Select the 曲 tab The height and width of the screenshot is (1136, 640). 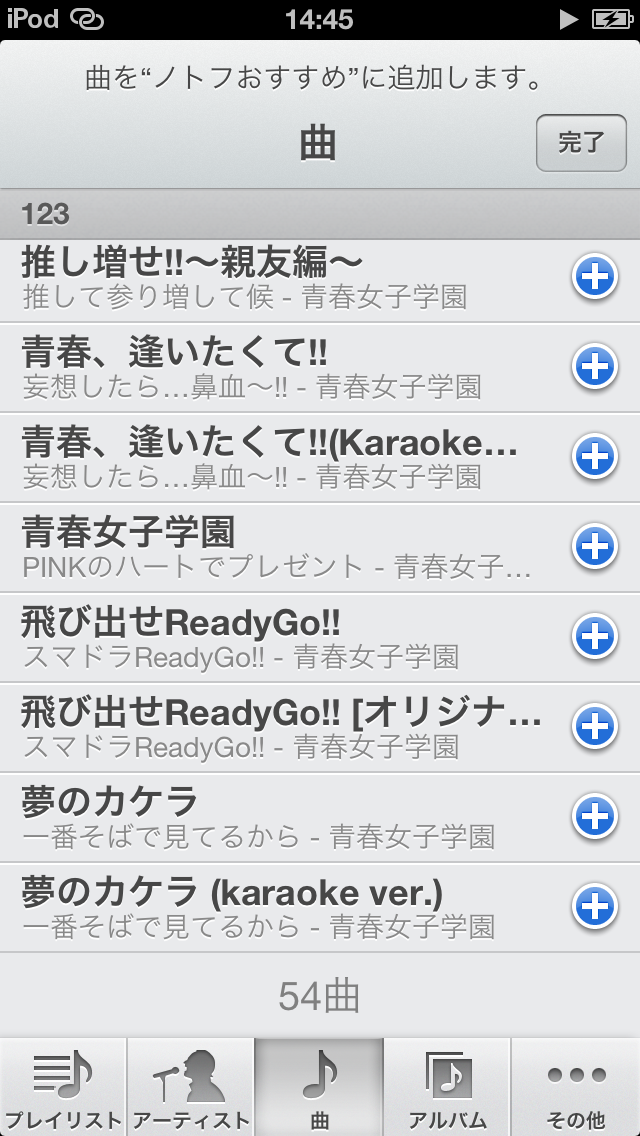tap(319, 1086)
